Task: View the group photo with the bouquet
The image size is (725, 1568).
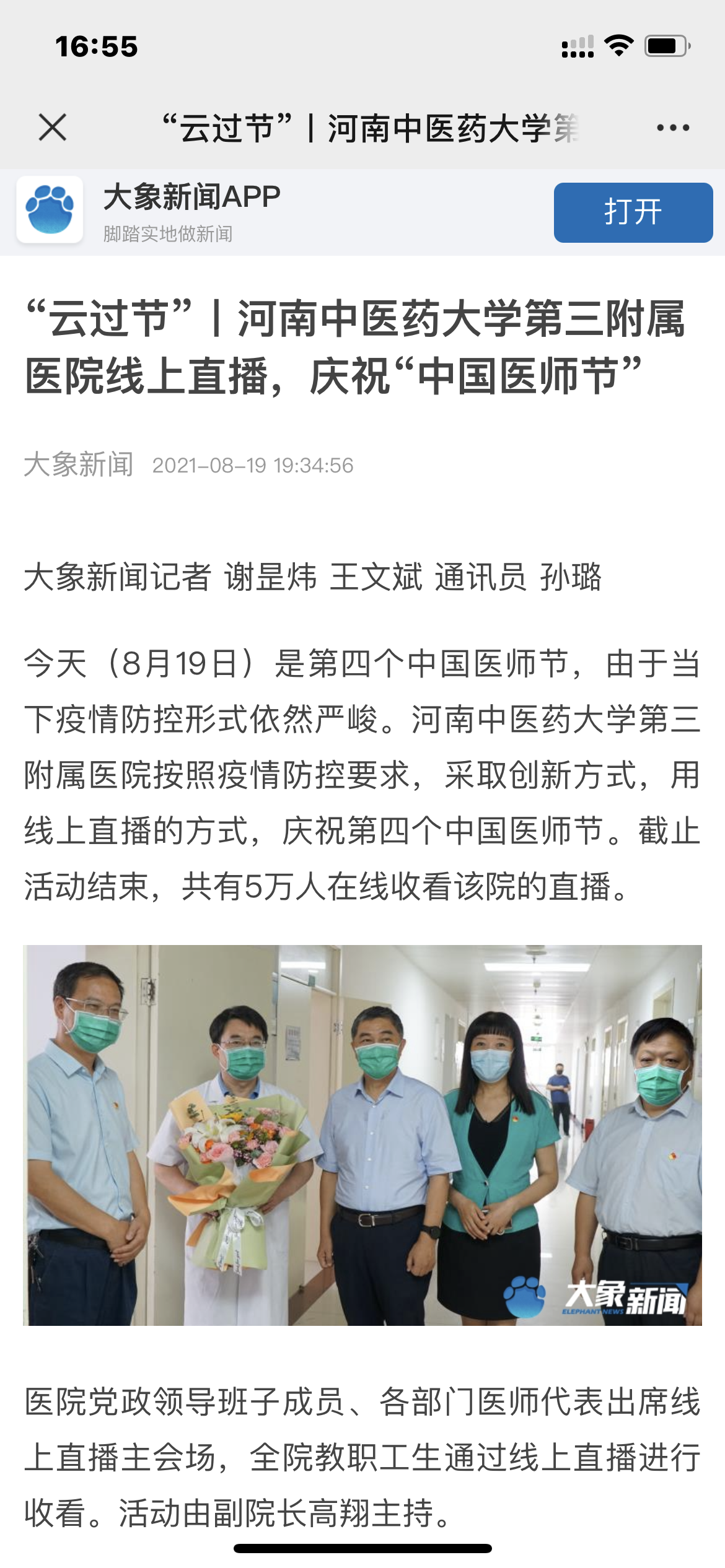Action: (x=362, y=1135)
